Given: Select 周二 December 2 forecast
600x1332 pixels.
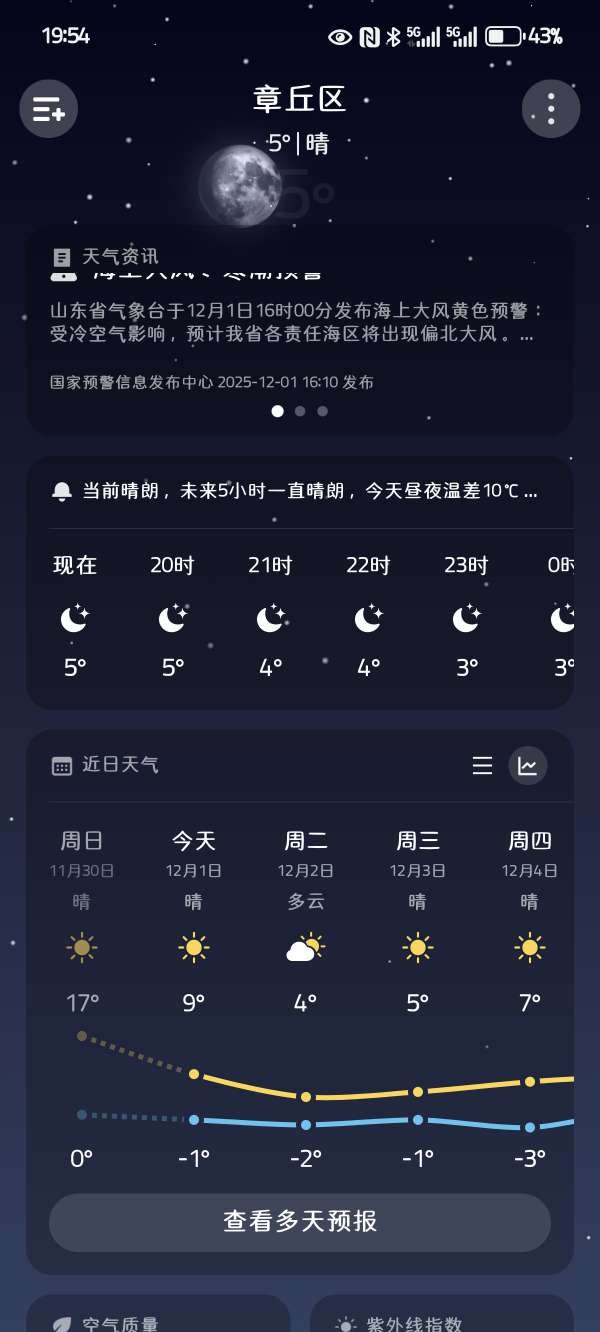Looking at the screenshot, I should pyautogui.click(x=306, y=920).
